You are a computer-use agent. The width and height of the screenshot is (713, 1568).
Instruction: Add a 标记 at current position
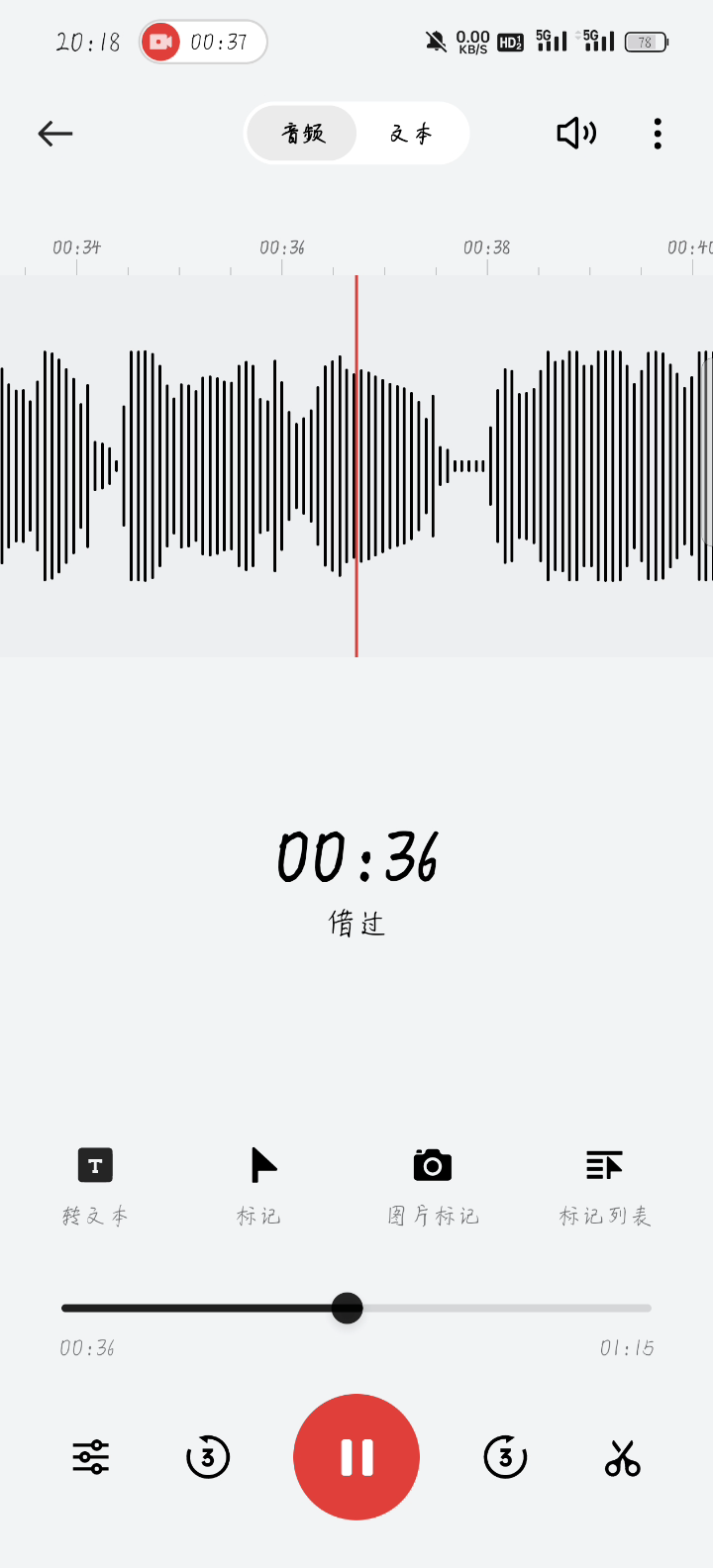[x=260, y=1187]
